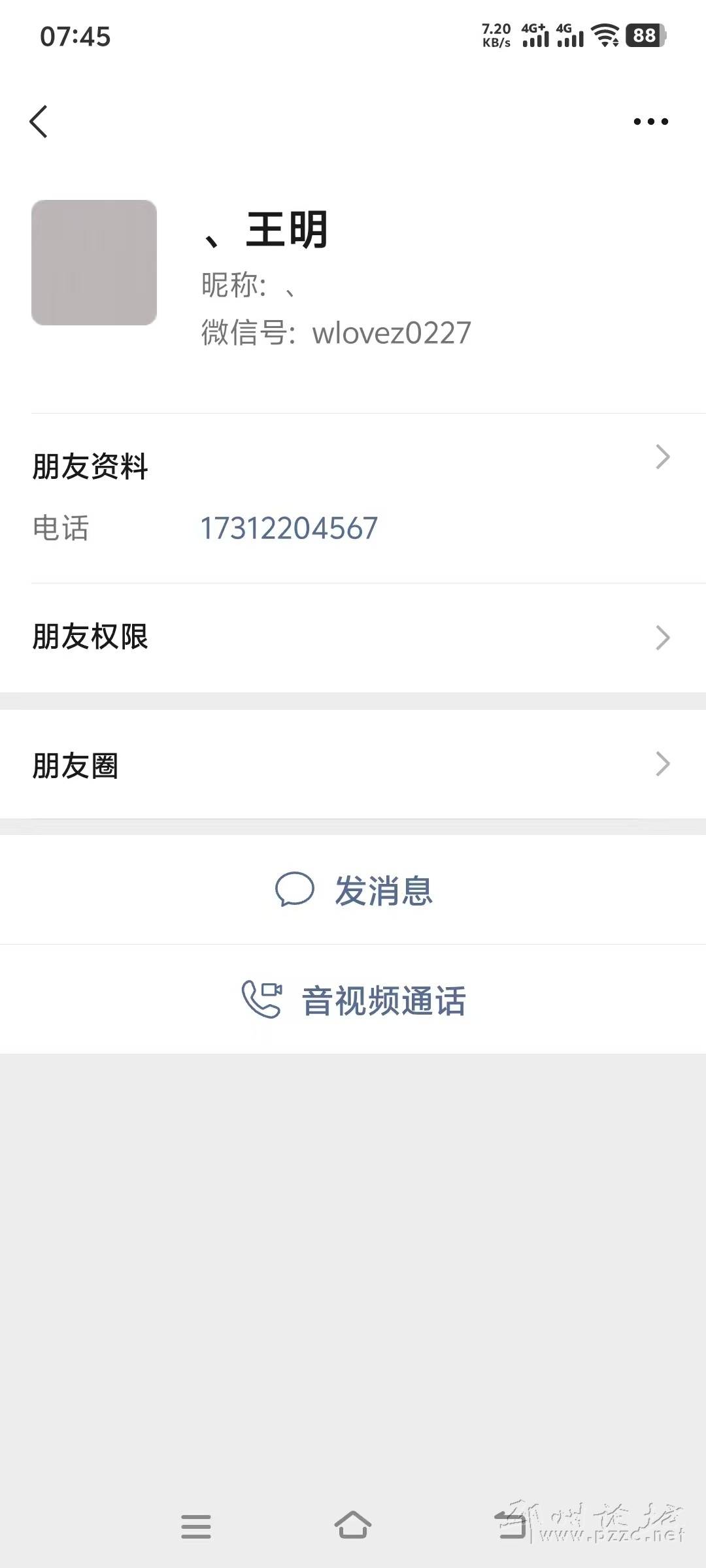The height and width of the screenshot is (1568, 706).
Task: Tap the system home button
Action: [x=353, y=1526]
